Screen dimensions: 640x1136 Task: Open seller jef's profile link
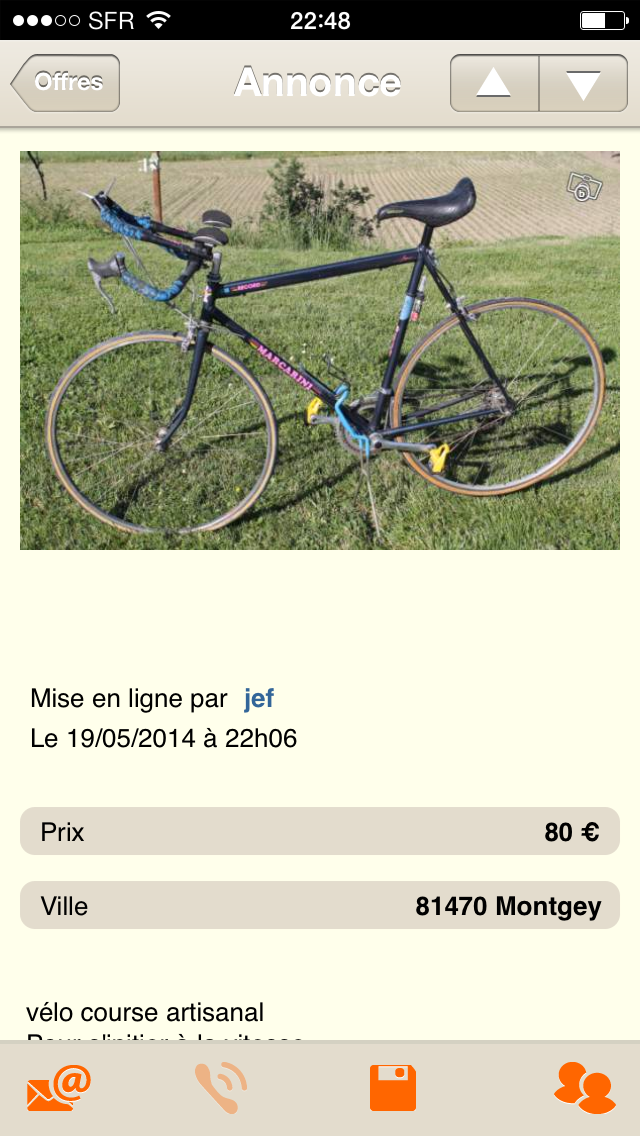[x=259, y=698]
